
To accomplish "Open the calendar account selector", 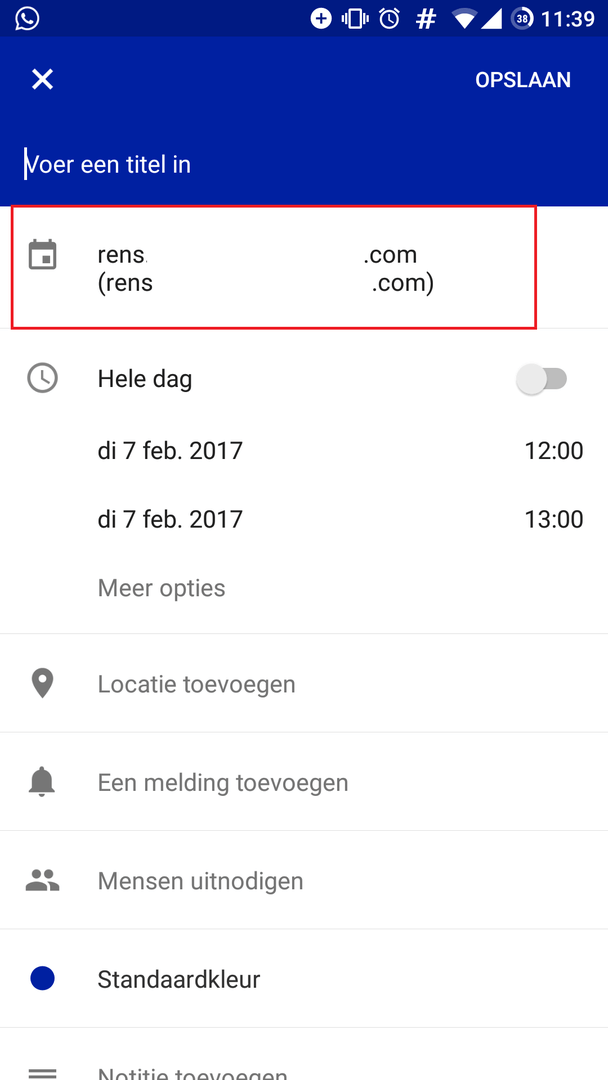I will click(x=272, y=268).
